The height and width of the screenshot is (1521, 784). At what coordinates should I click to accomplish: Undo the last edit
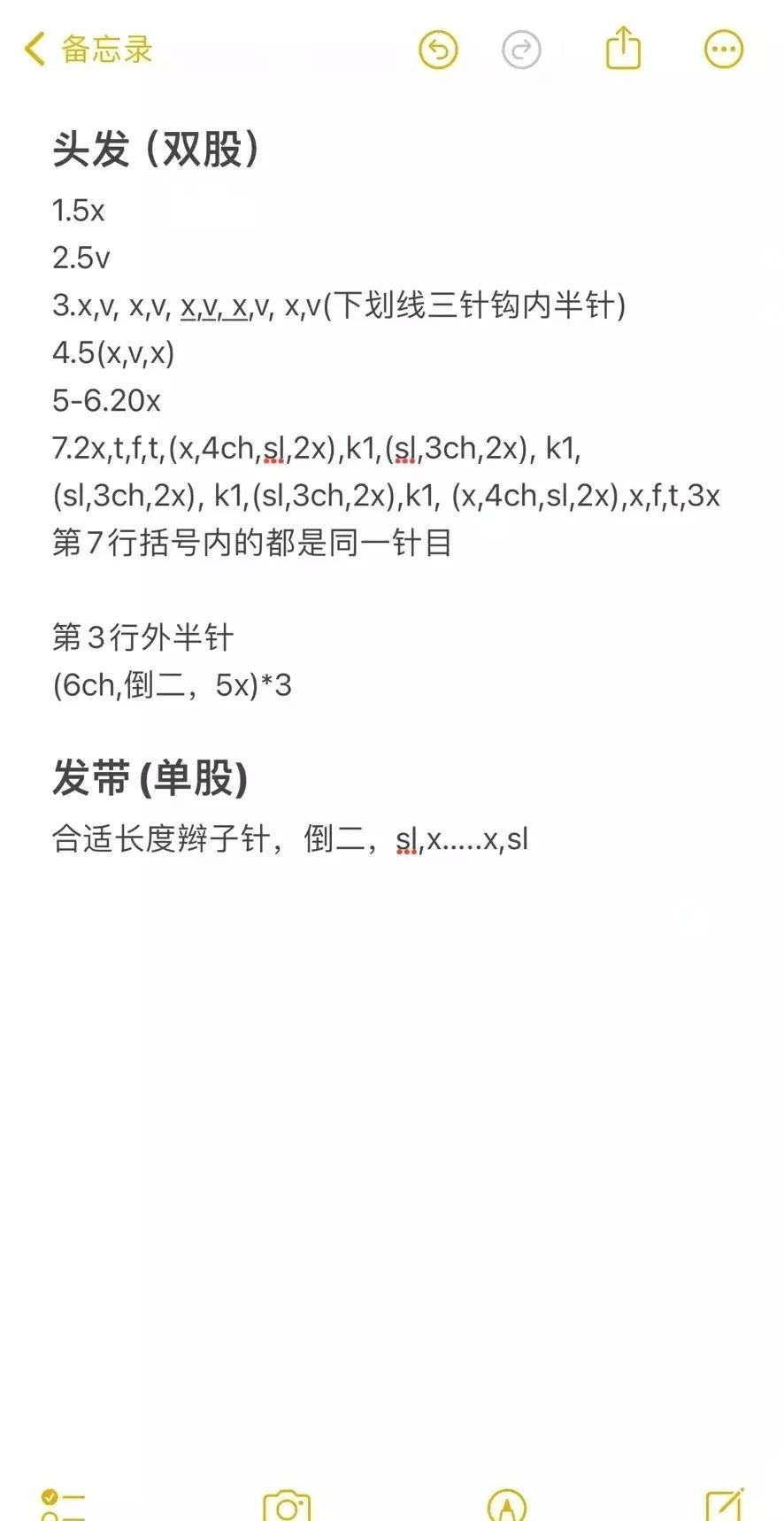[438, 50]
